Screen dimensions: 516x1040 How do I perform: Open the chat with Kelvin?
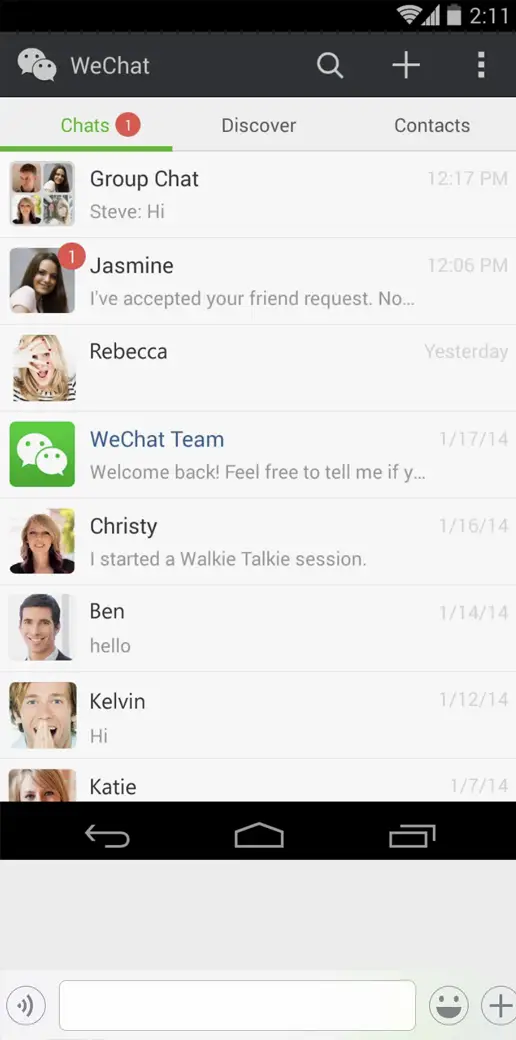click(x=258, y=715)
